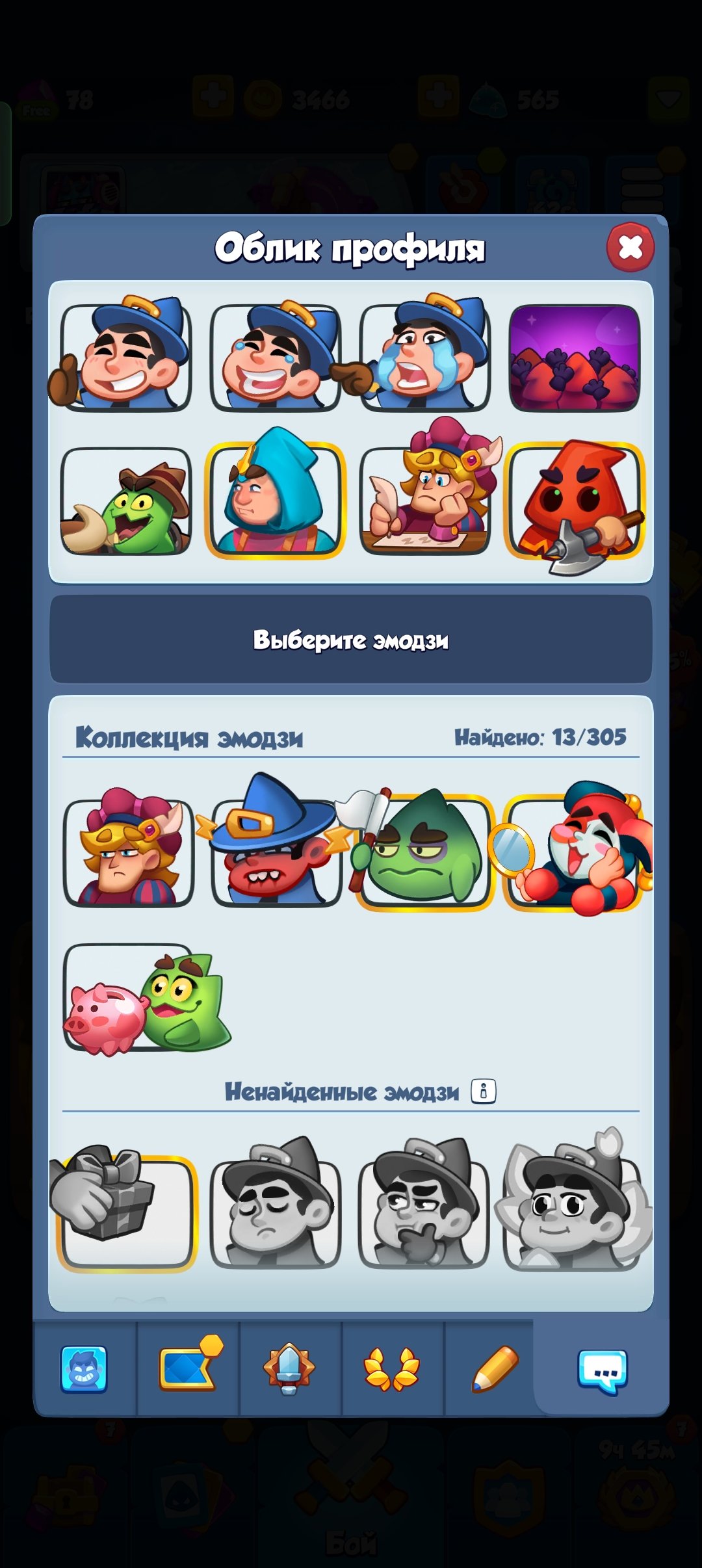702x1568 pixels.
Task: Choose the tired green blob with flag emoji
Action: 425,853
